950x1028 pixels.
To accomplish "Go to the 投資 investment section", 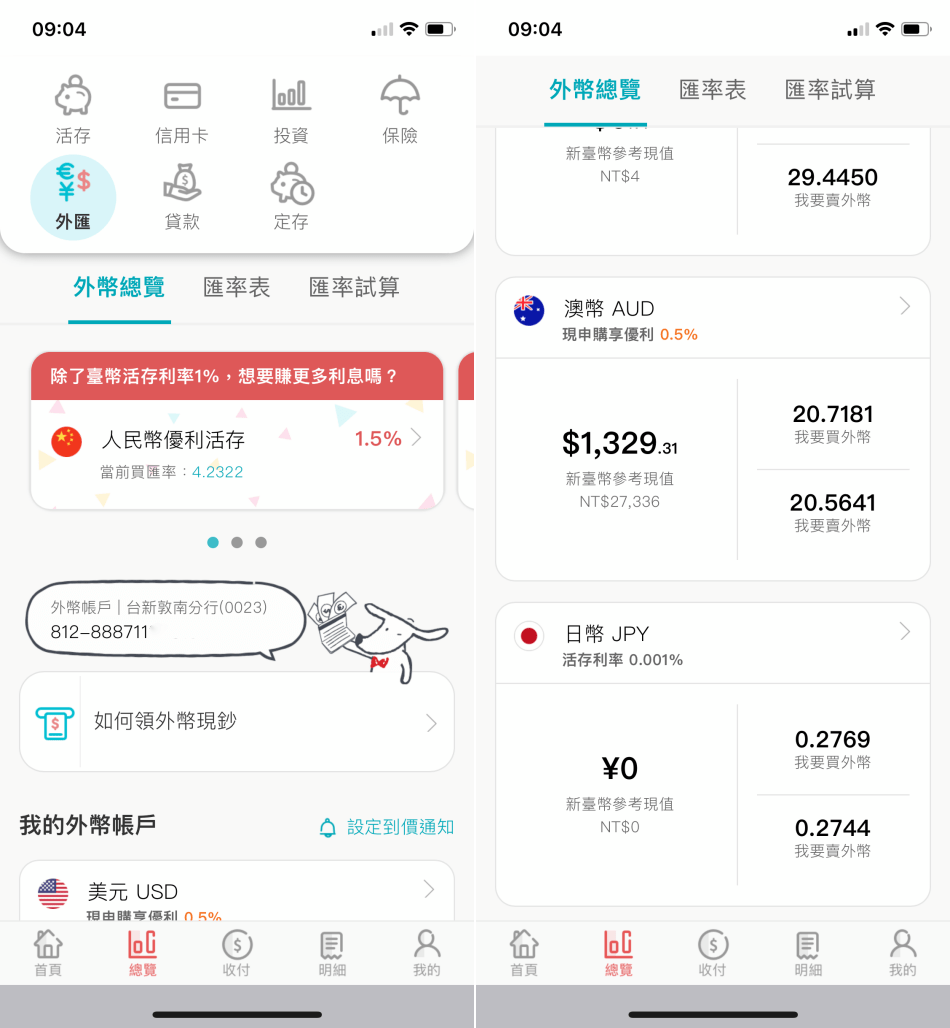I will [x=291, y=109].
